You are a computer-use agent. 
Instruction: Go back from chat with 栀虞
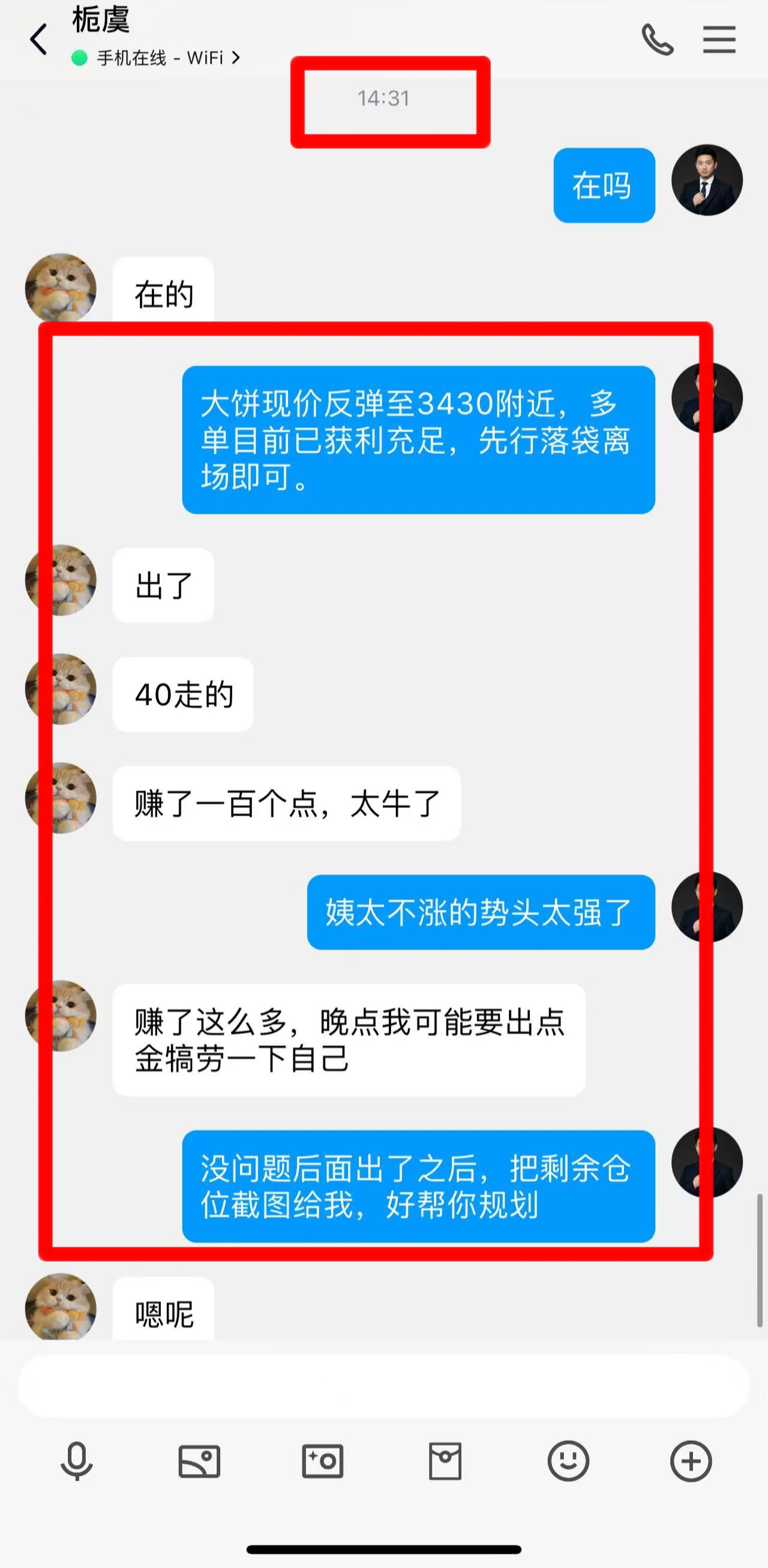point(39,40)
